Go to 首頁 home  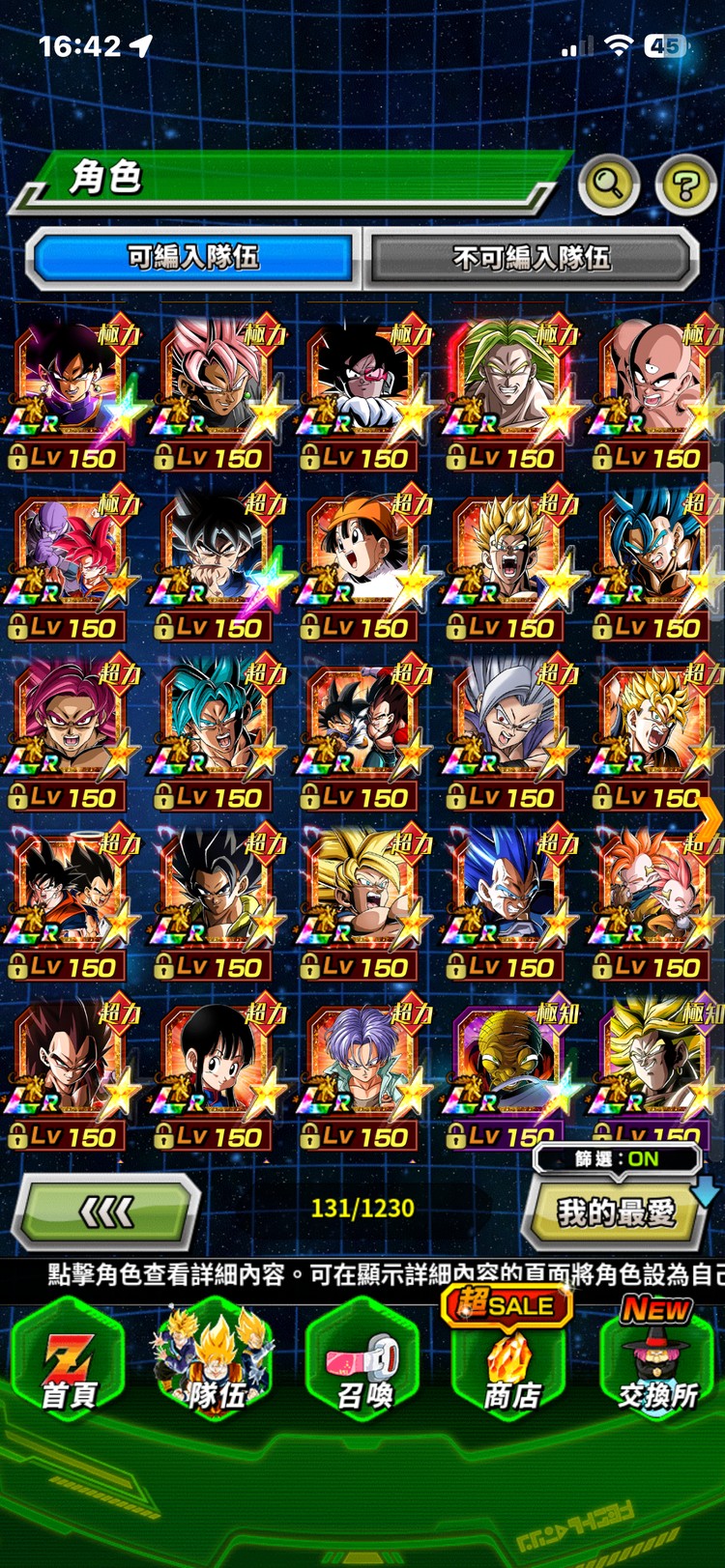[x=68, y=1359]
